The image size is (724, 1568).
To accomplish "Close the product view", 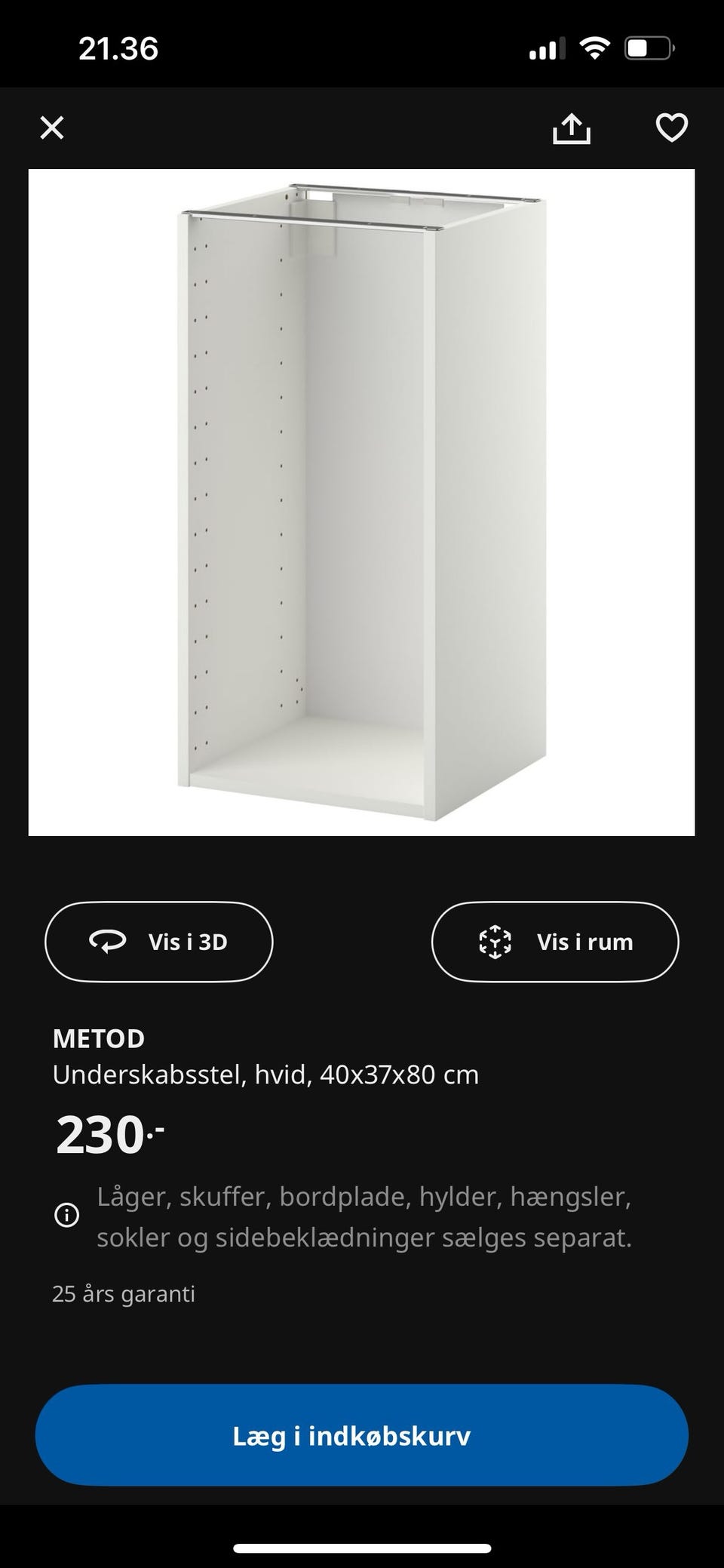I will click(x=52, y=128).
